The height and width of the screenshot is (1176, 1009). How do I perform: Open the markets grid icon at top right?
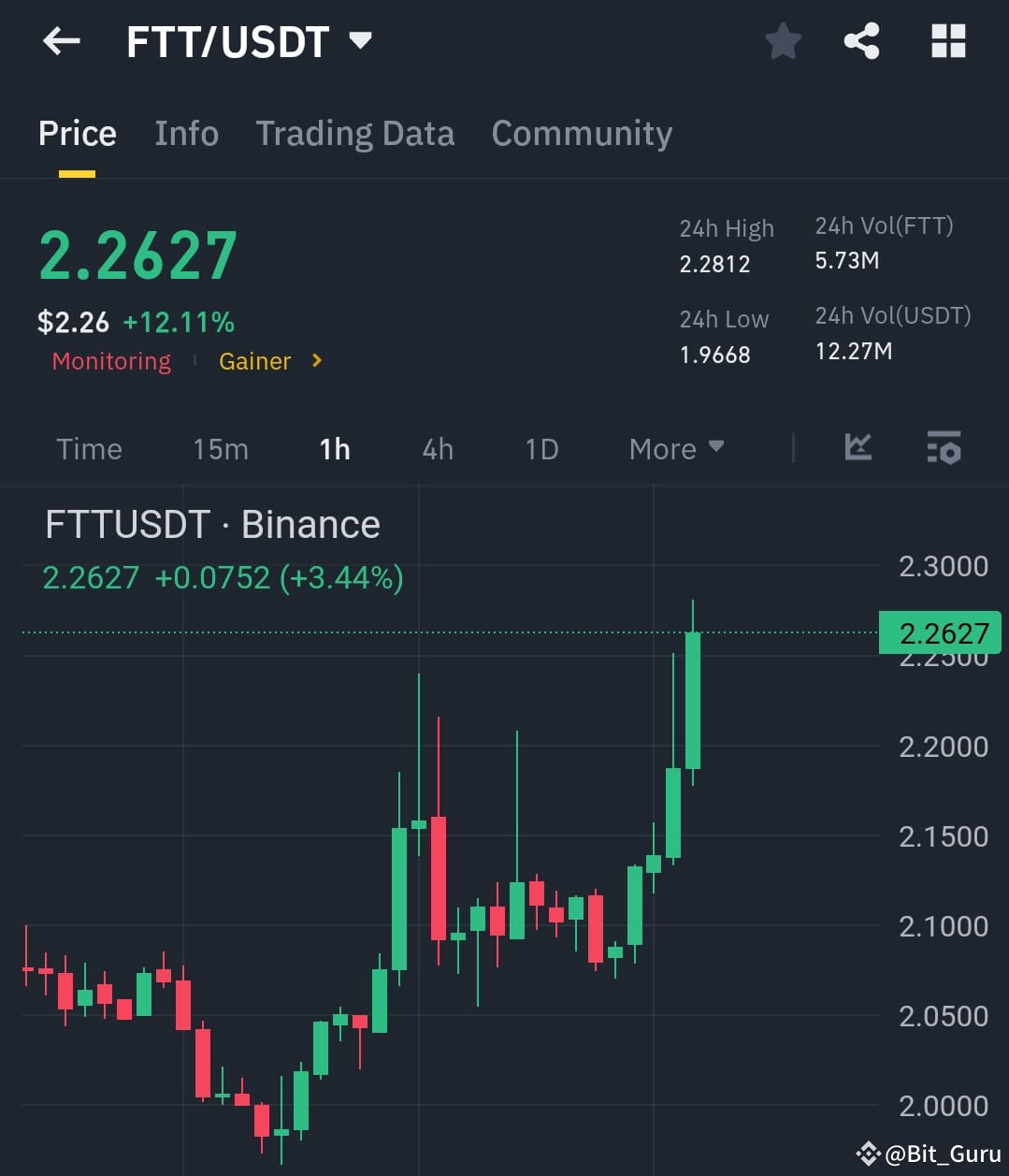coord(947,41)
